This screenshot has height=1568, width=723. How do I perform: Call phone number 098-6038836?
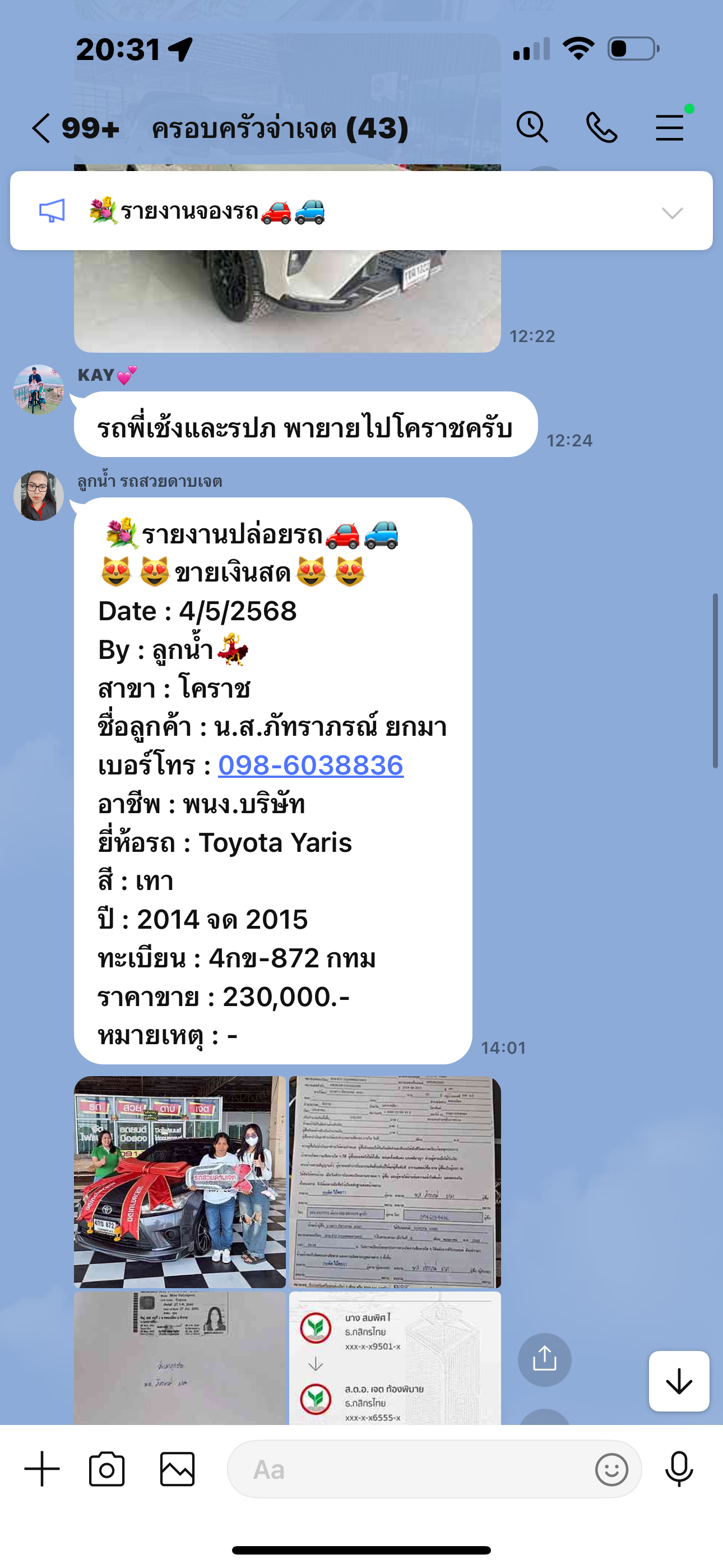[311, 765]
